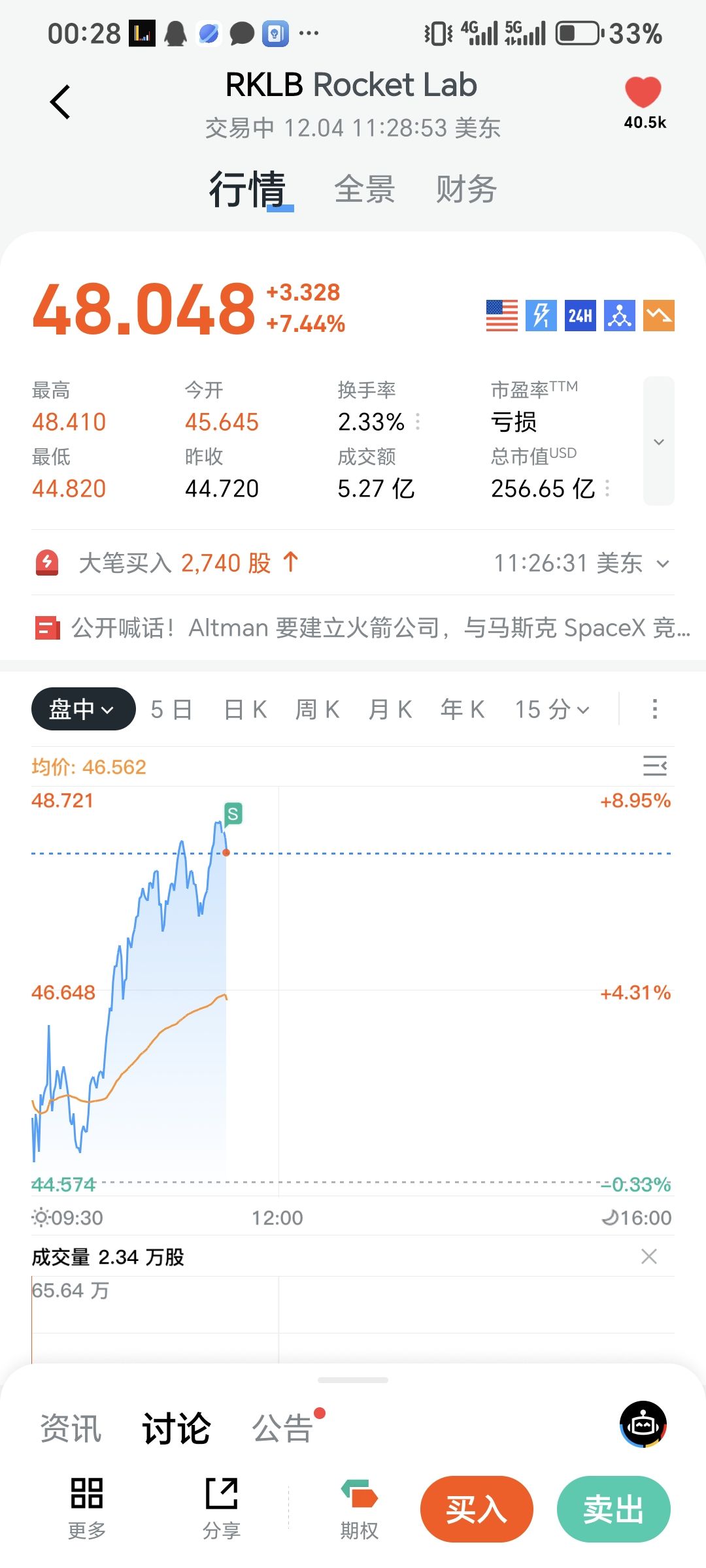Select the 年K chart view
The width and height of the screenshot is (706, 1568).
pos(463,709)
